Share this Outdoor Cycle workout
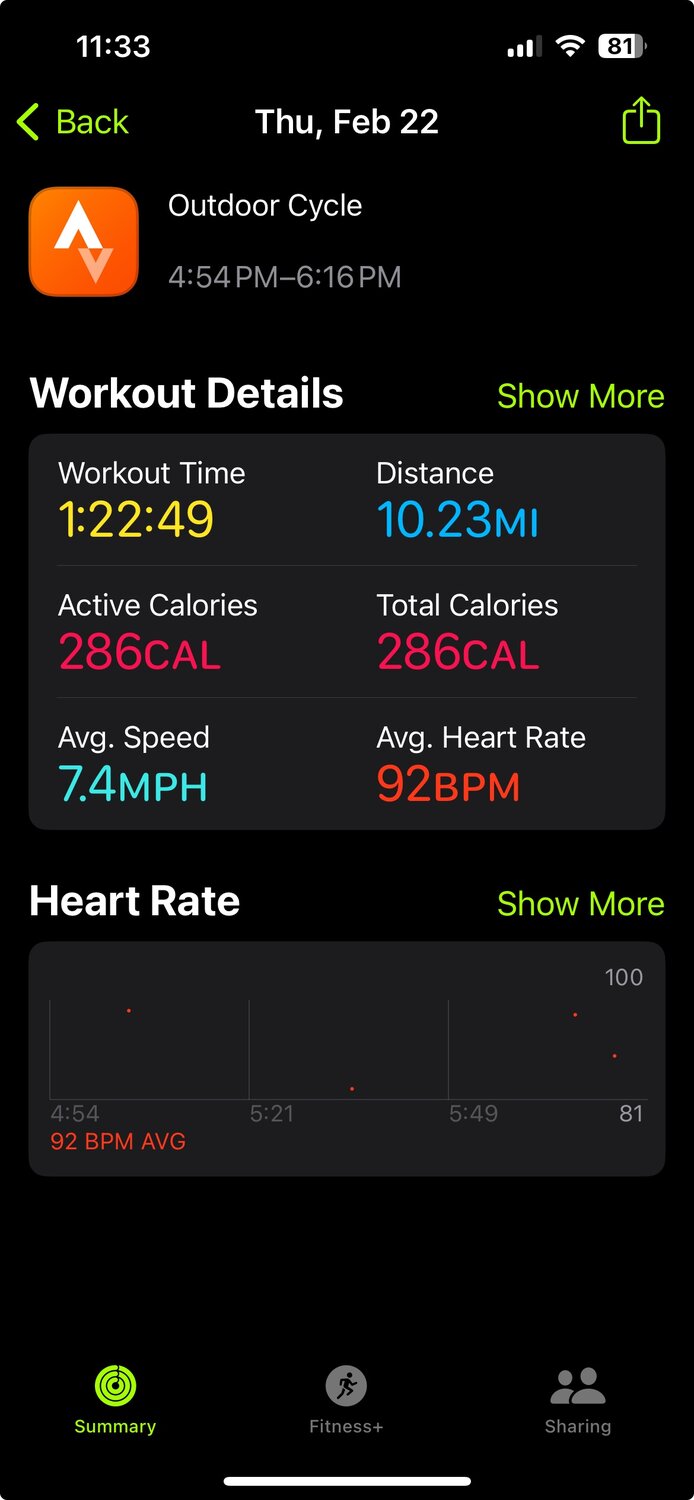This screenshot has width=694, height=1500. pos(641,121)
